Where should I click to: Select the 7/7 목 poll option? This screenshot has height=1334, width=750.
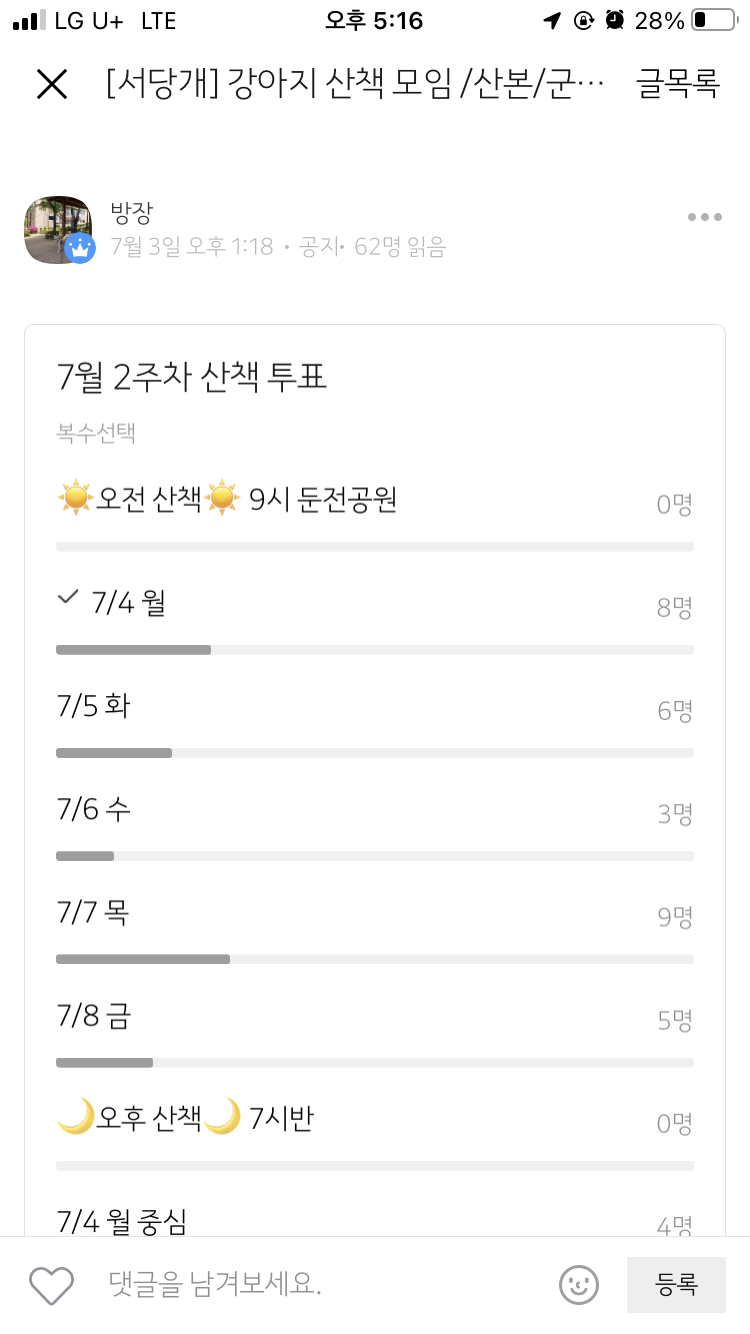tap(375, 931)
